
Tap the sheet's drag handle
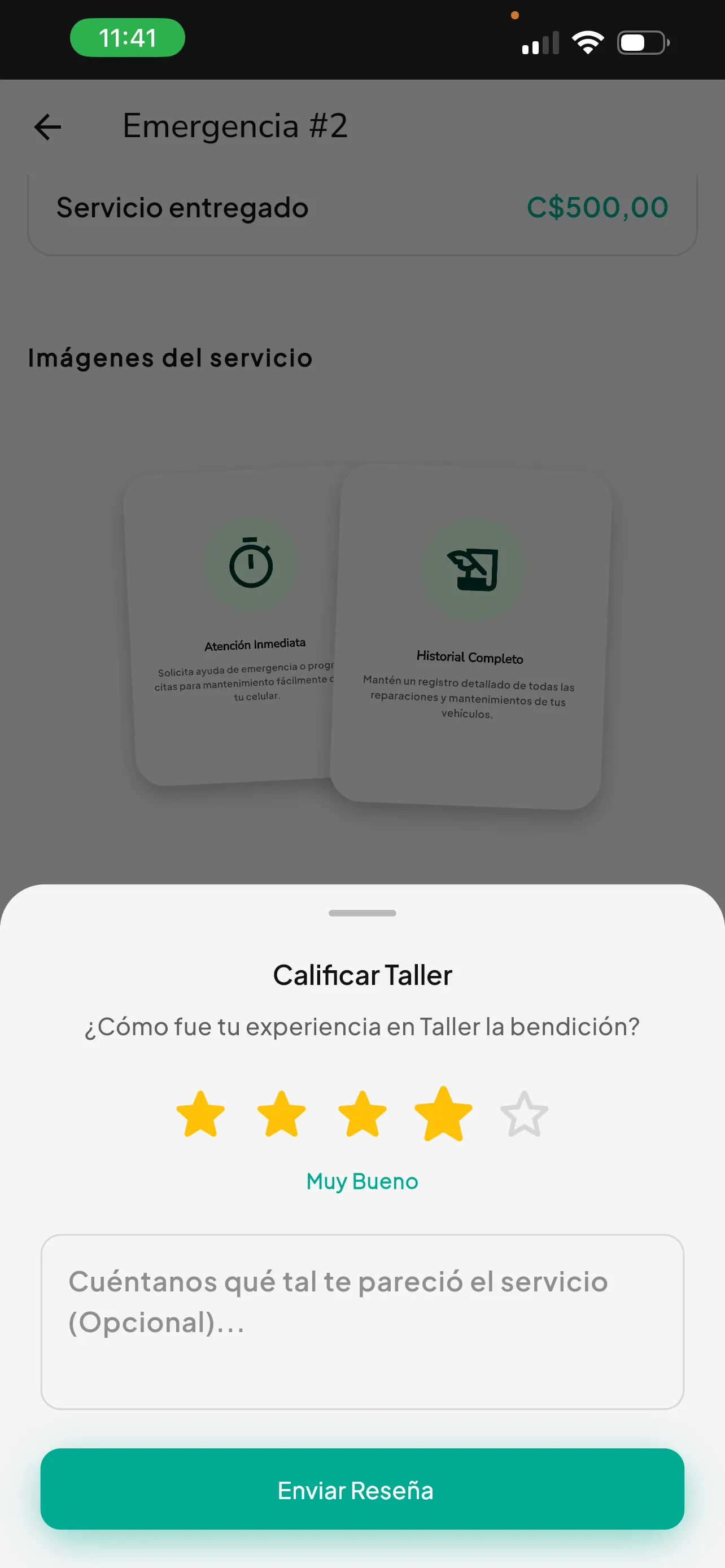362,913
